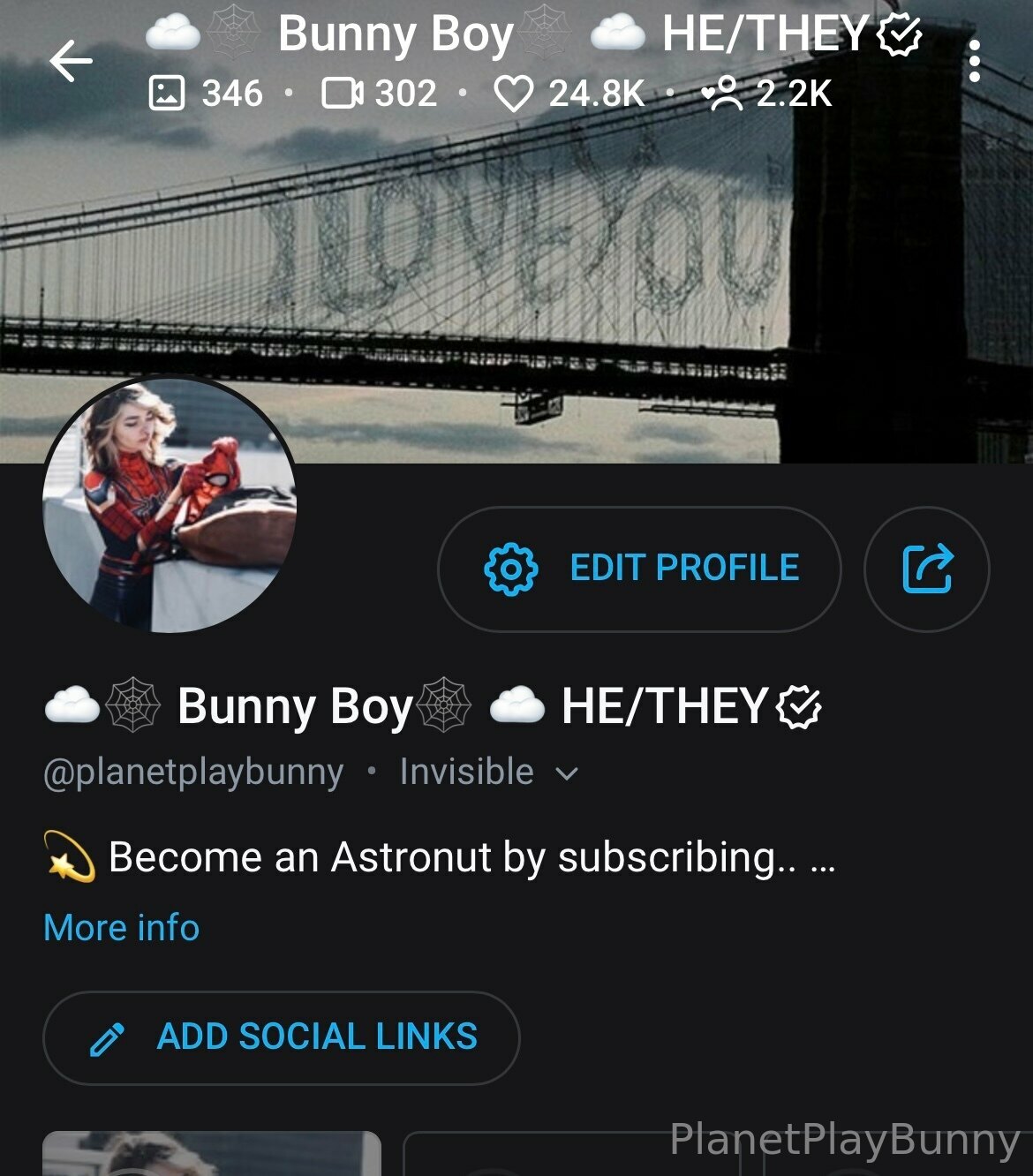The height and width of the screenshot is (1176, 1033).
Task: Tap the Edit Profile button
Action: pos(639,569)
